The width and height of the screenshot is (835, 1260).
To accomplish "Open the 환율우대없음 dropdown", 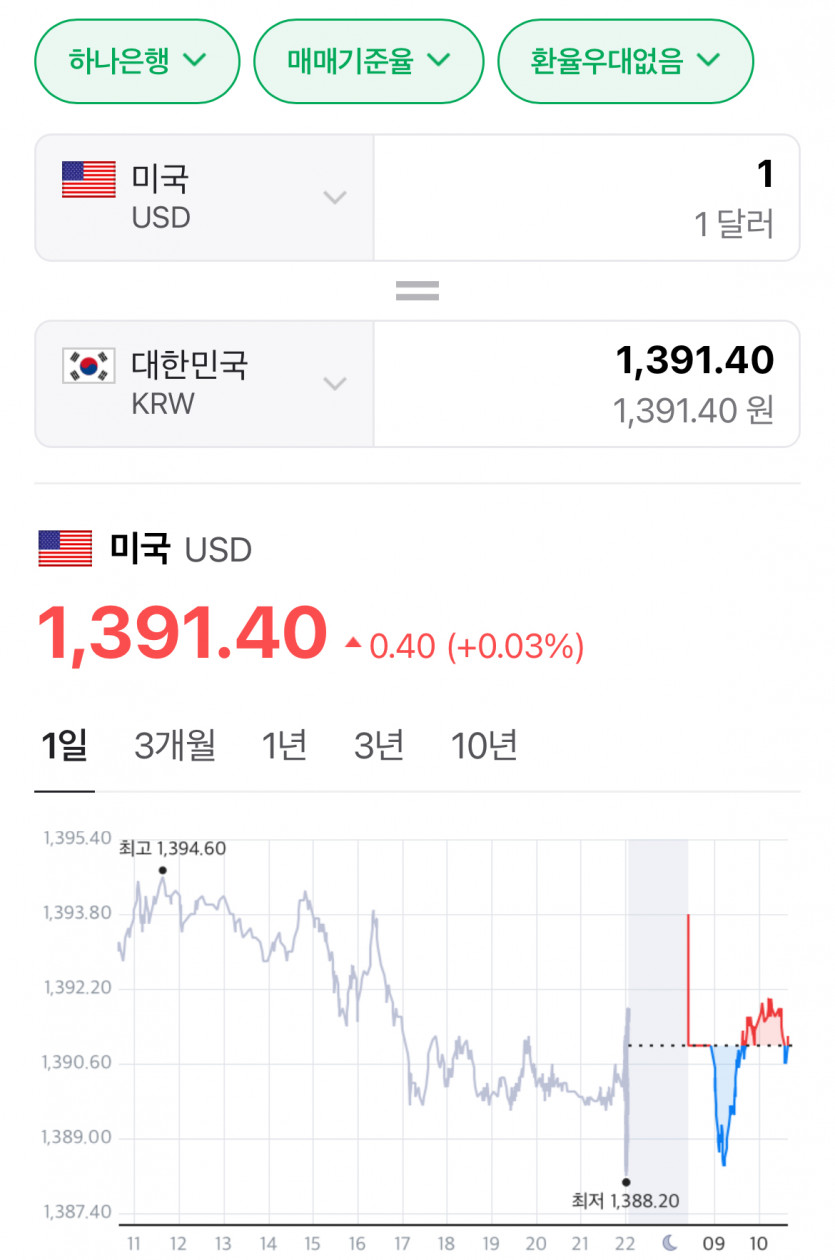I will coord(625,60).
